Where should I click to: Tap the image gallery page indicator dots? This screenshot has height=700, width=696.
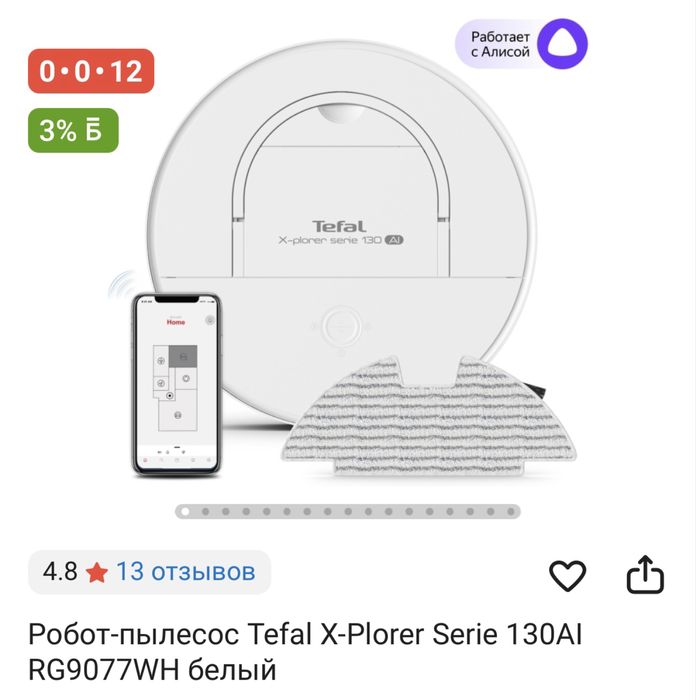click(348, 511)
